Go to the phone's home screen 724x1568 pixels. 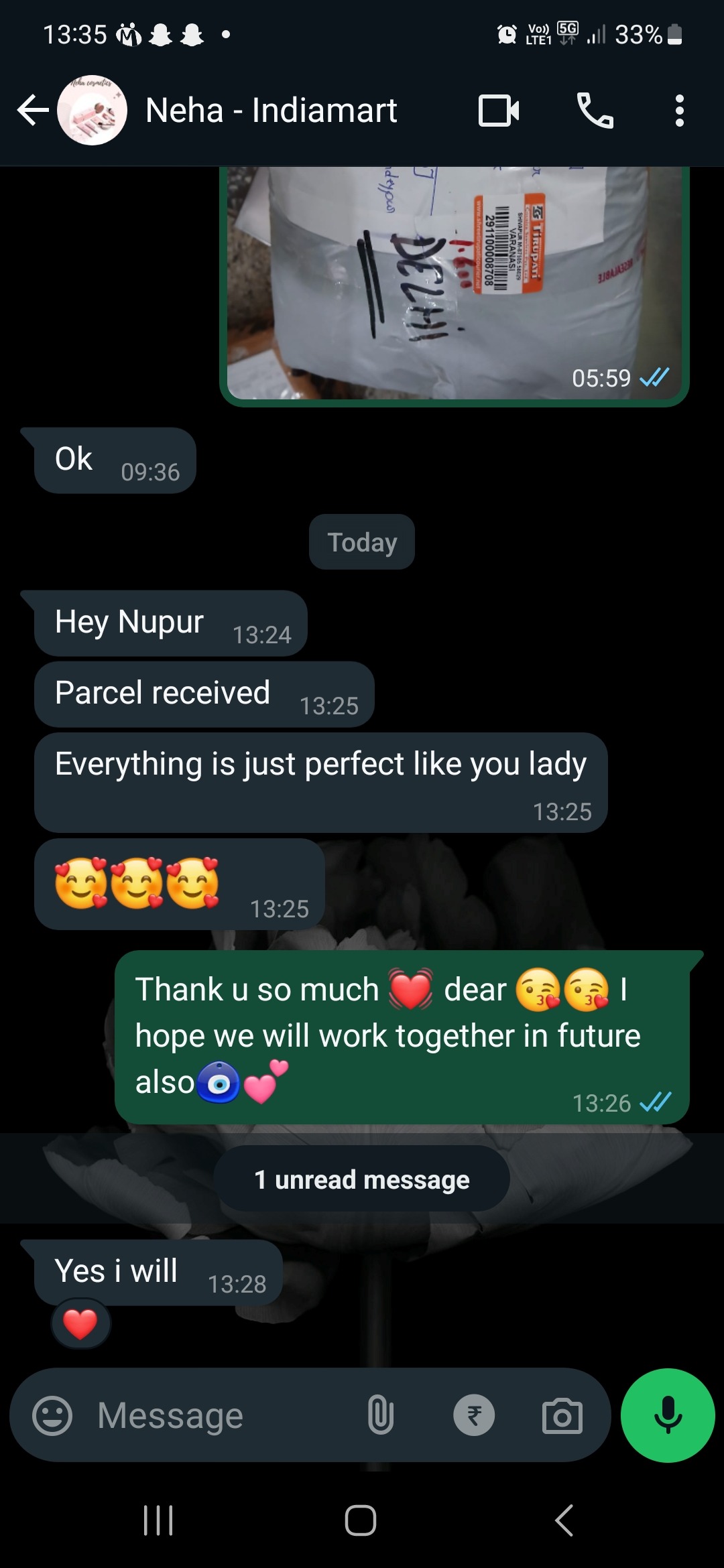click(x=361, y=1520)
